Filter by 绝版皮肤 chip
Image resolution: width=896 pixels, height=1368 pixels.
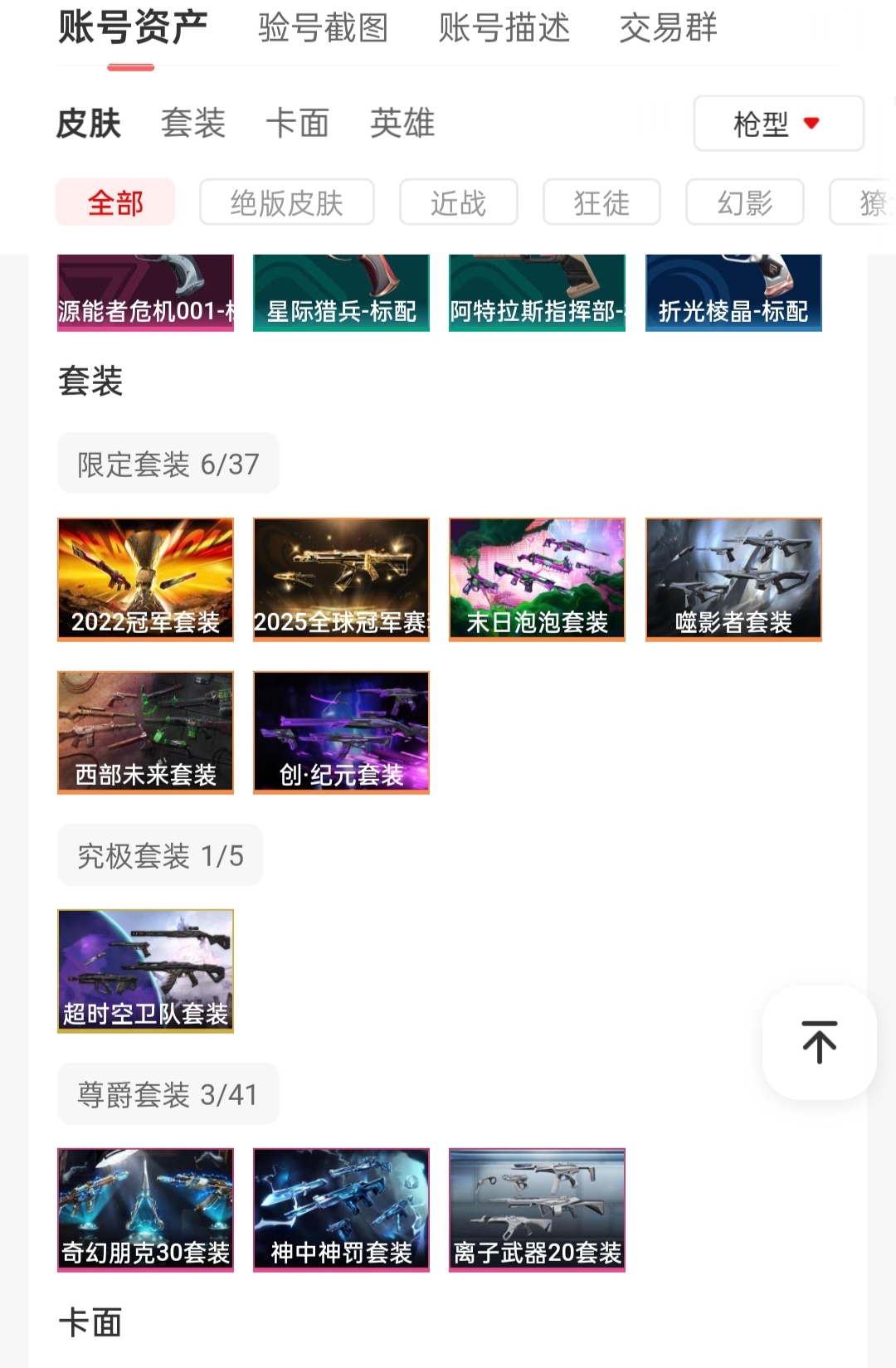[x=286, y=202]
